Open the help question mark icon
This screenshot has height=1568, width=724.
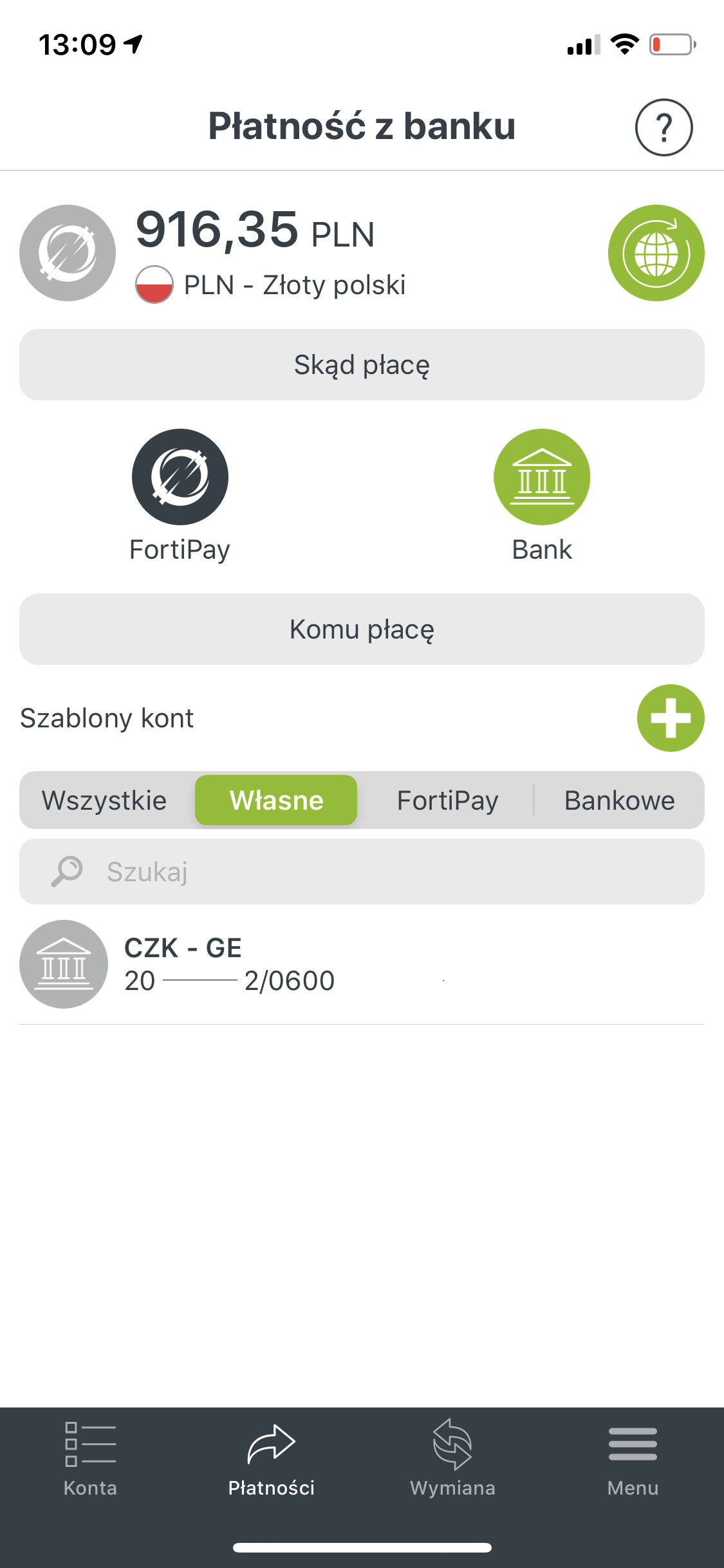click(x=664, y=127)
